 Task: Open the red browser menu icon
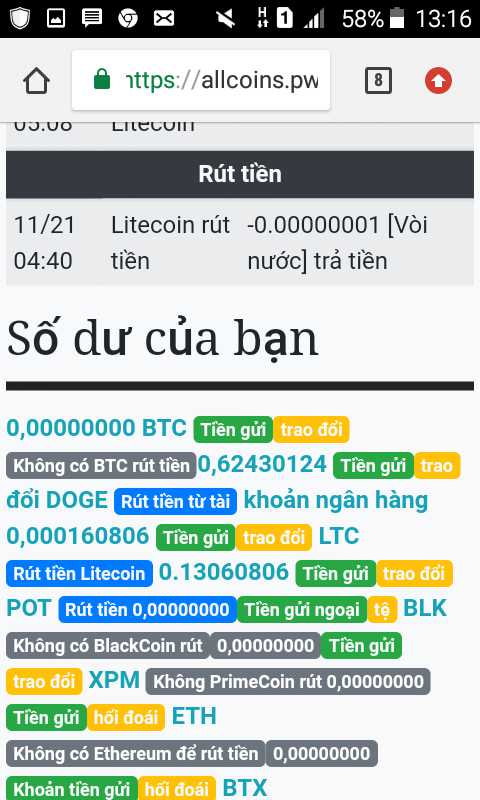click(x=439, y=81)
